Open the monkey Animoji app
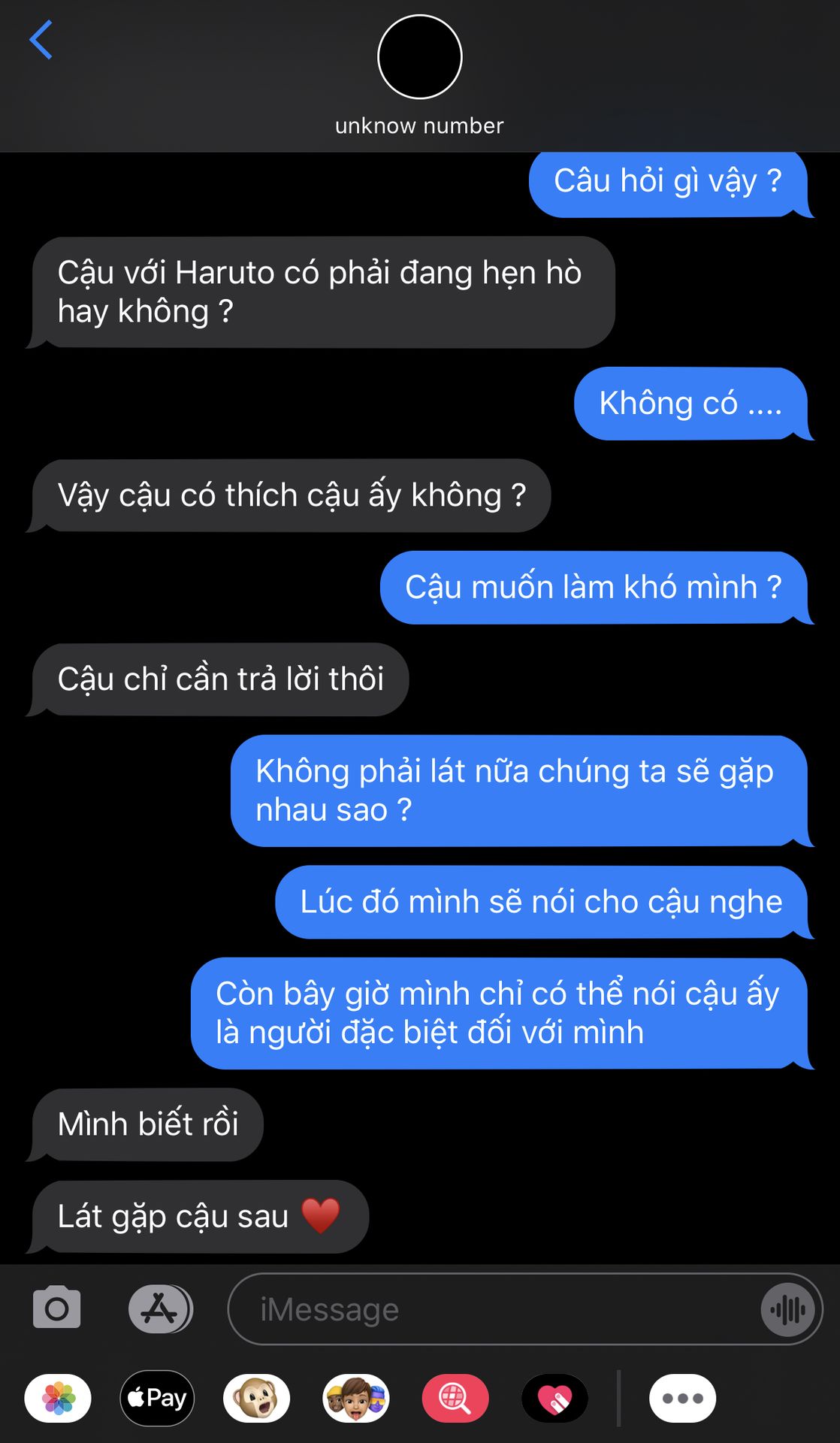 [256, 1399]
